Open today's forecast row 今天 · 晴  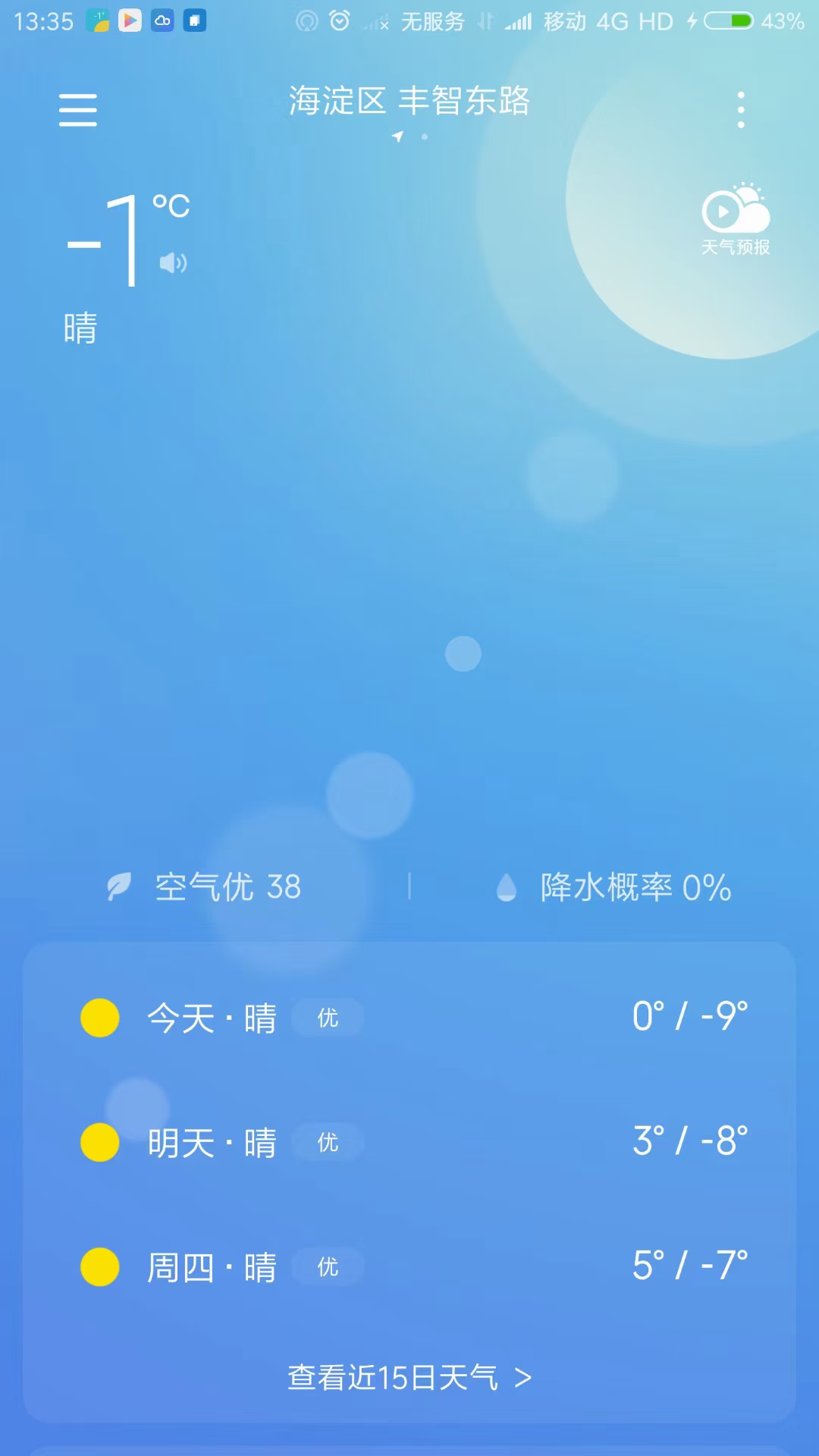(x=409, y=1018)
